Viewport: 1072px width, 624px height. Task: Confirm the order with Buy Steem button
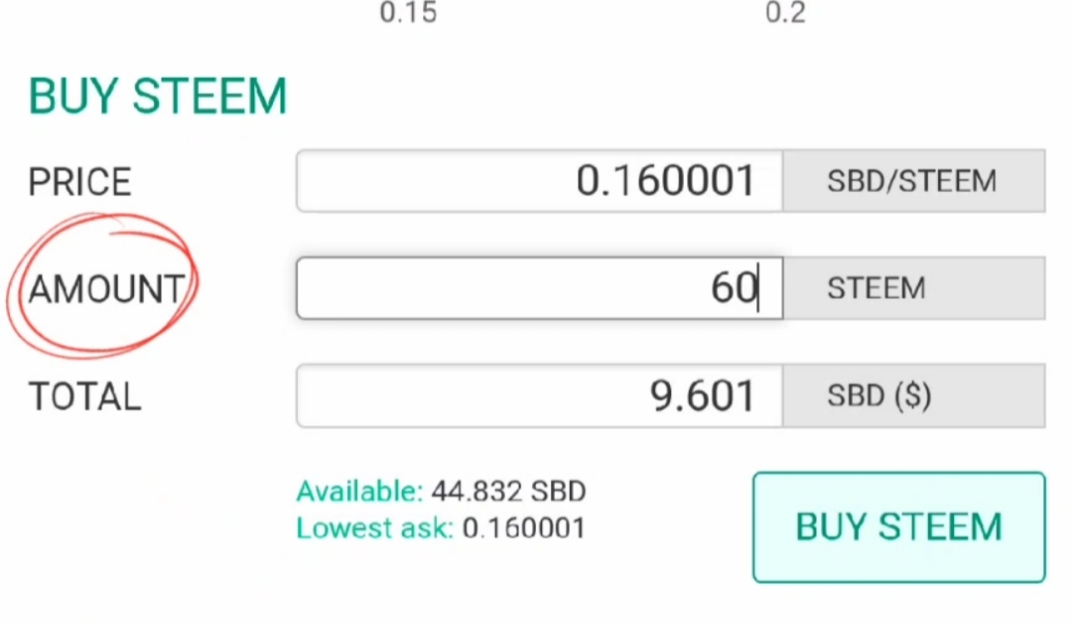click(x=898, y=527)
